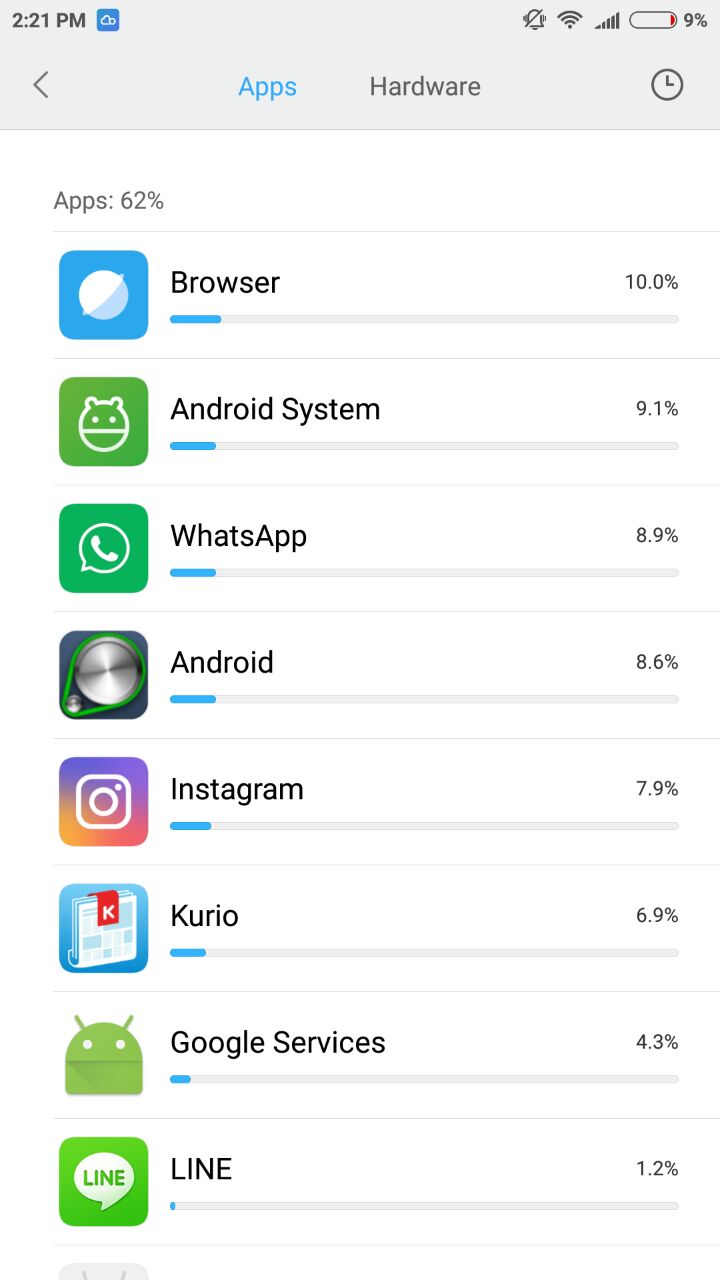Go back using the top-left arrow
This screenshot has width=720, height=1280.
(x=41, y=85)
